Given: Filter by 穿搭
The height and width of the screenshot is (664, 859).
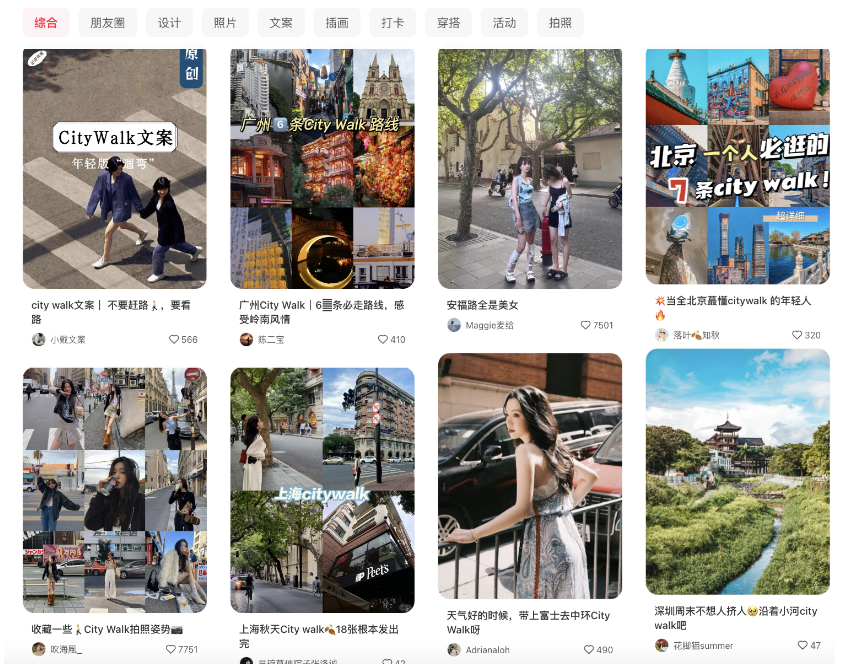Looking at the screenshot, I should point(449,22).
